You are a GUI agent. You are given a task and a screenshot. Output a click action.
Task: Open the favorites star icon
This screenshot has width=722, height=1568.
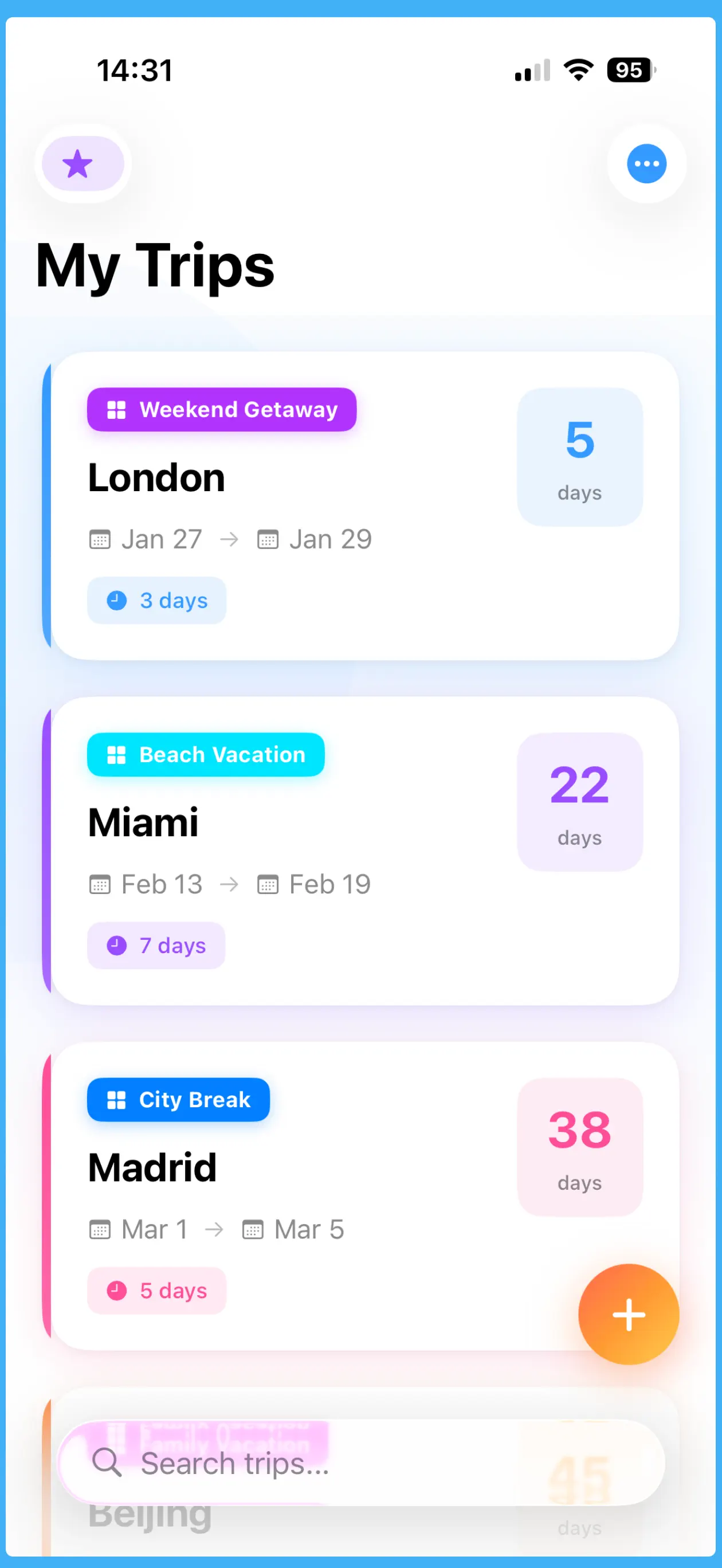[78, 164]
